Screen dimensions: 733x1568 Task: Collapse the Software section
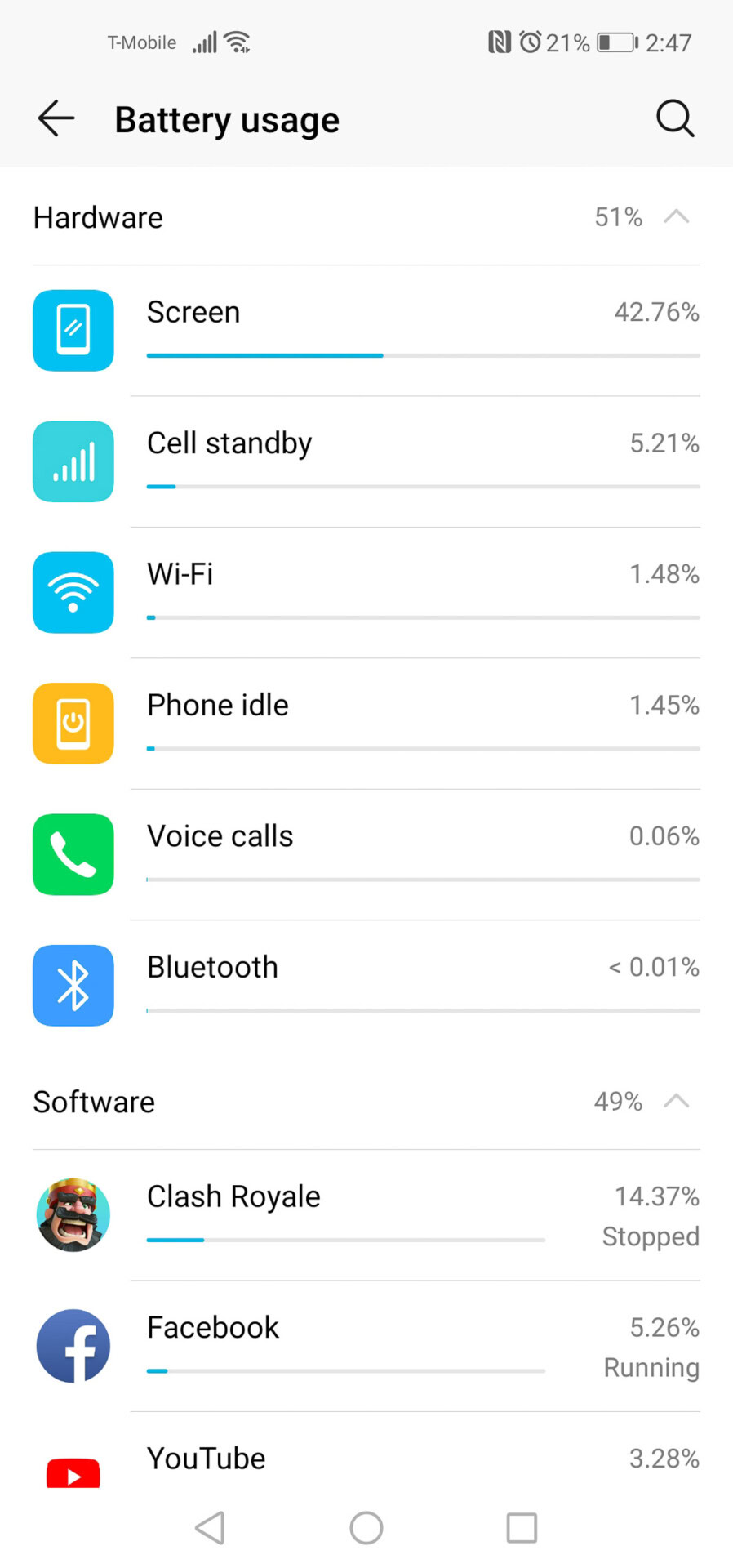(676, 1102)
